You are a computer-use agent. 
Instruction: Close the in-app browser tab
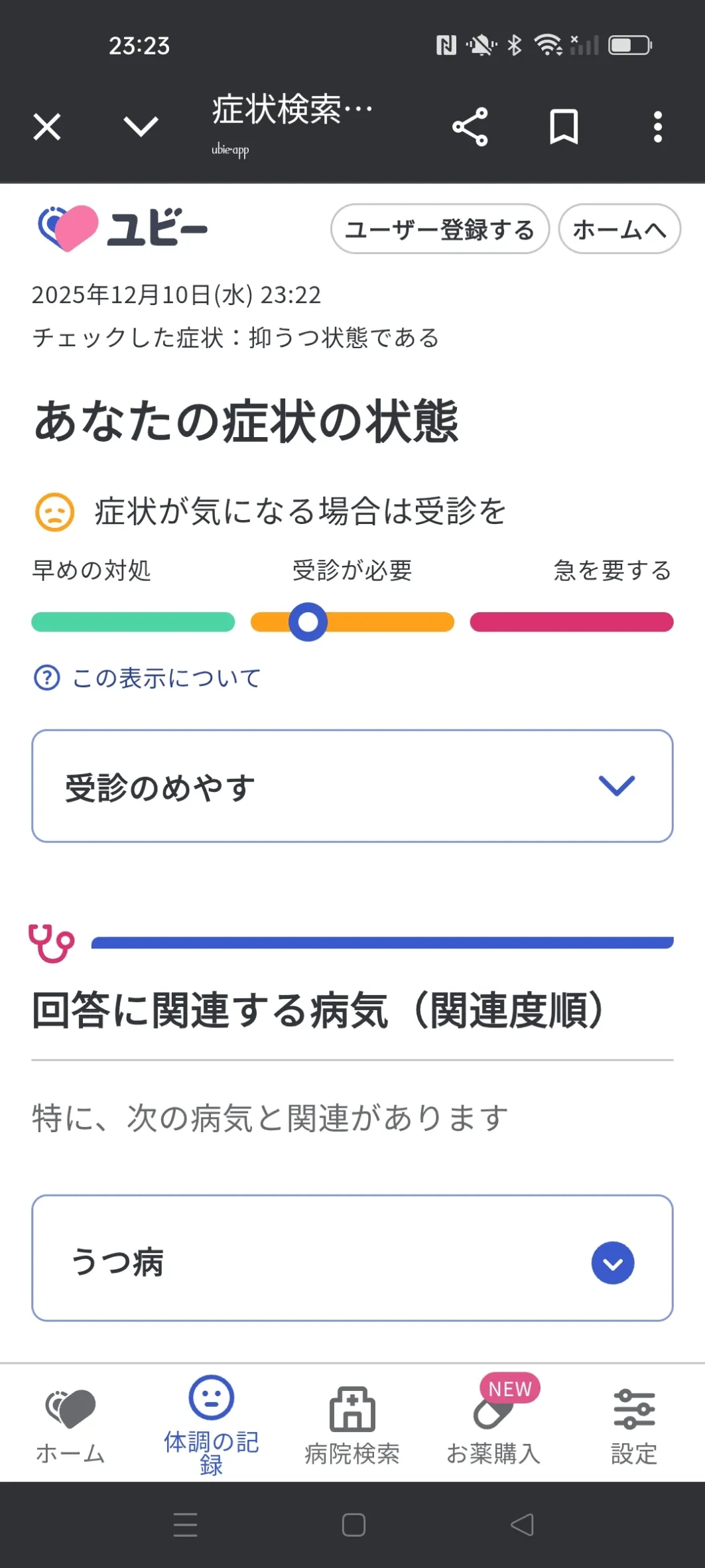tap(47, 127)
